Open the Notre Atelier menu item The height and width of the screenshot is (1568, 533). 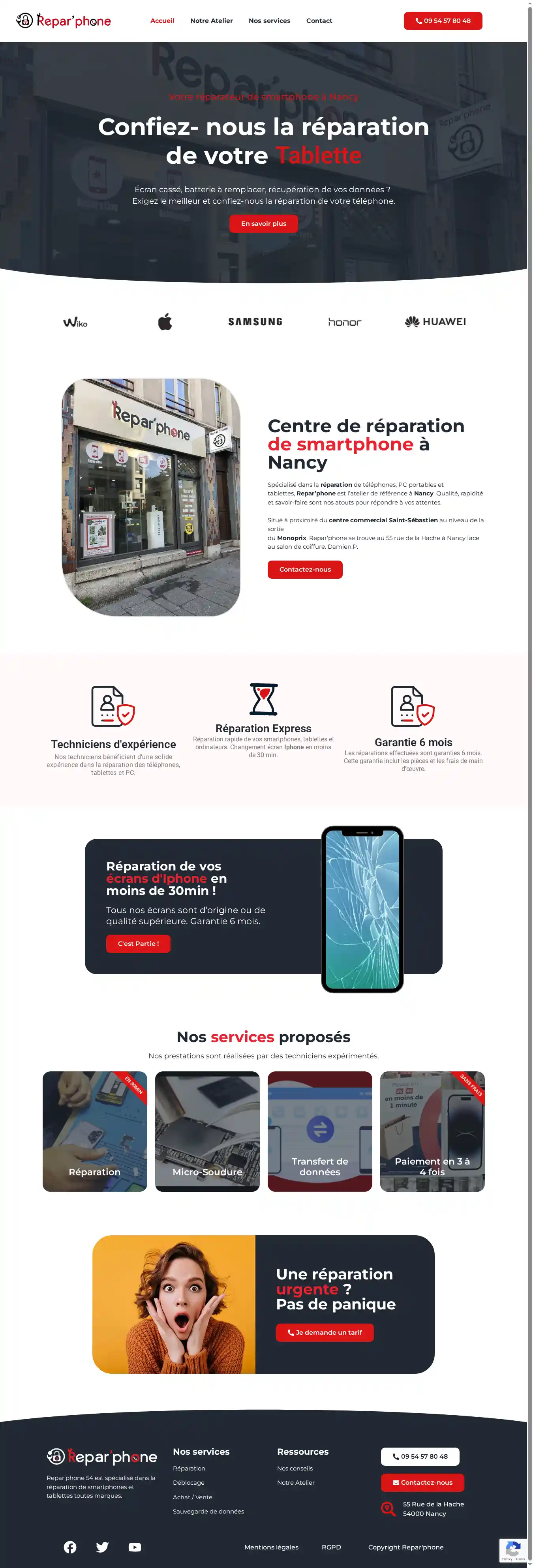coord(211,21)
